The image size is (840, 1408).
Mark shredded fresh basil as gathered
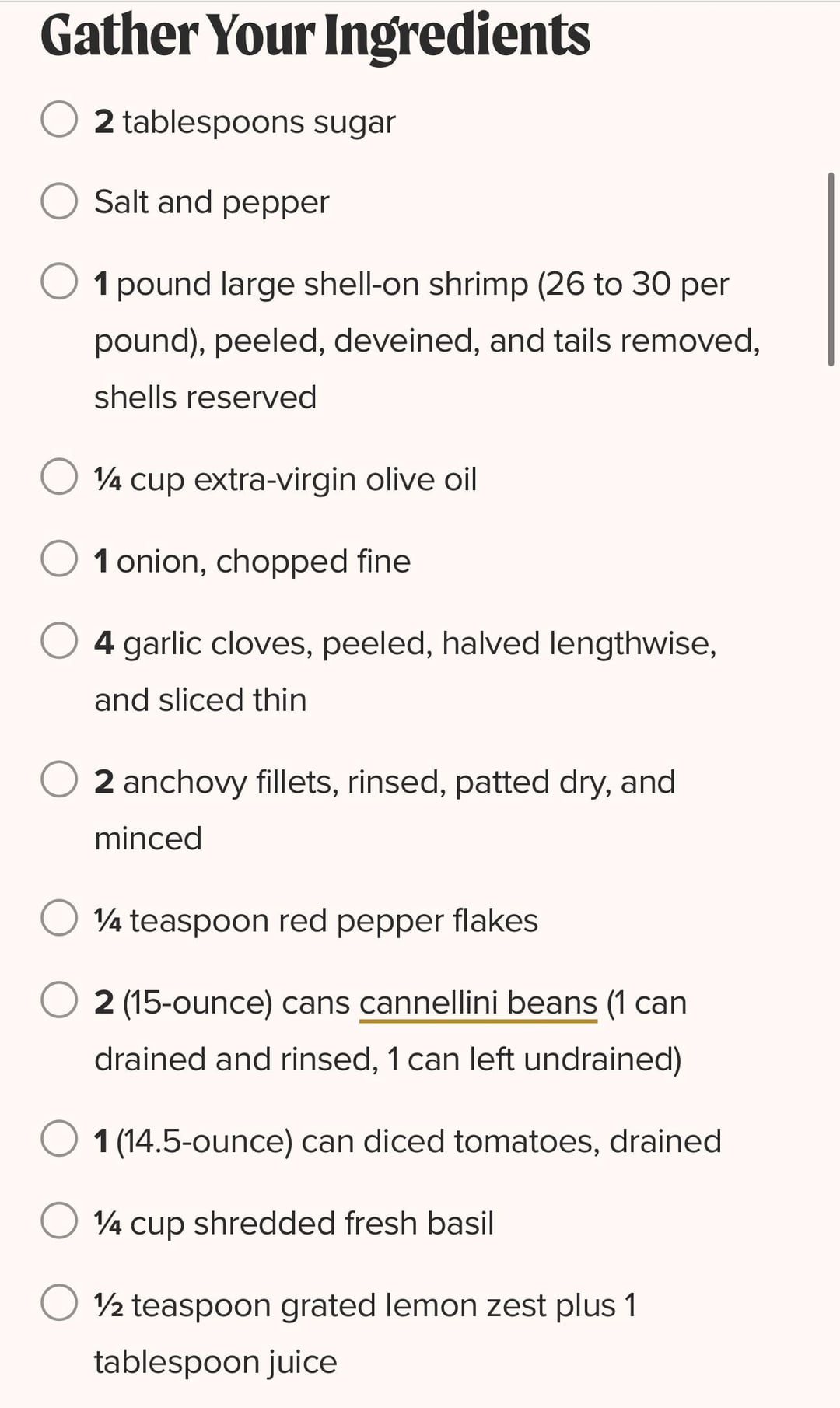point(59,1220)
